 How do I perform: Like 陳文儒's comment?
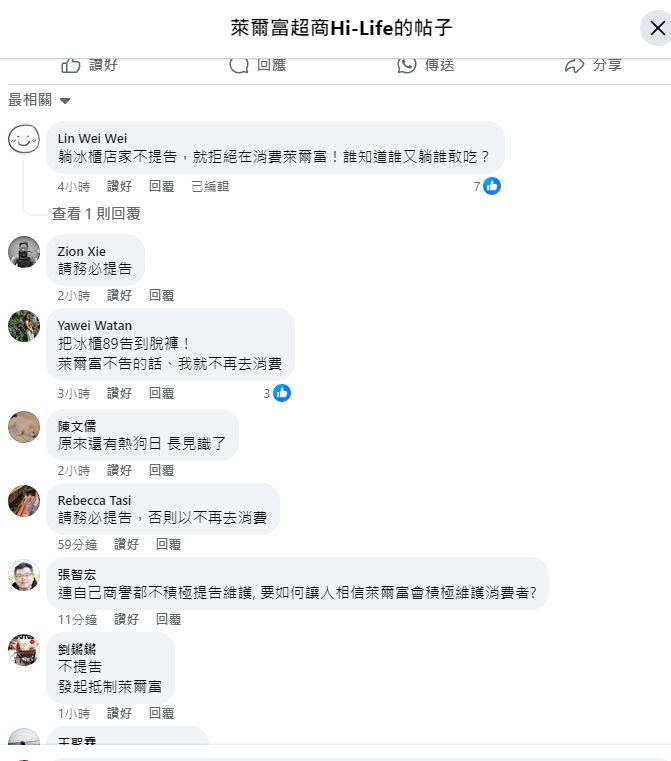pos(119,470)
